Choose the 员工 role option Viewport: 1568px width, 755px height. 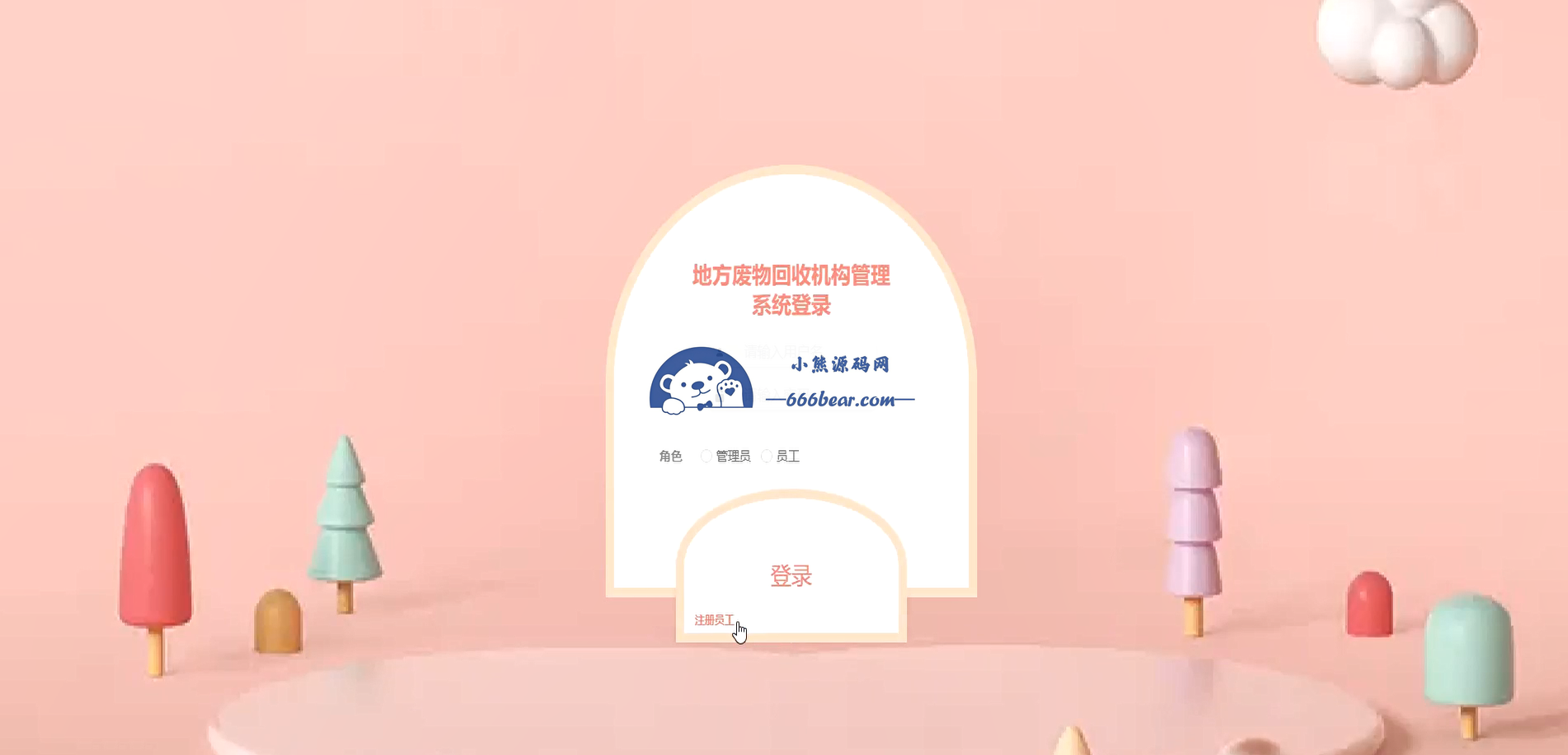tap(767, 456)
